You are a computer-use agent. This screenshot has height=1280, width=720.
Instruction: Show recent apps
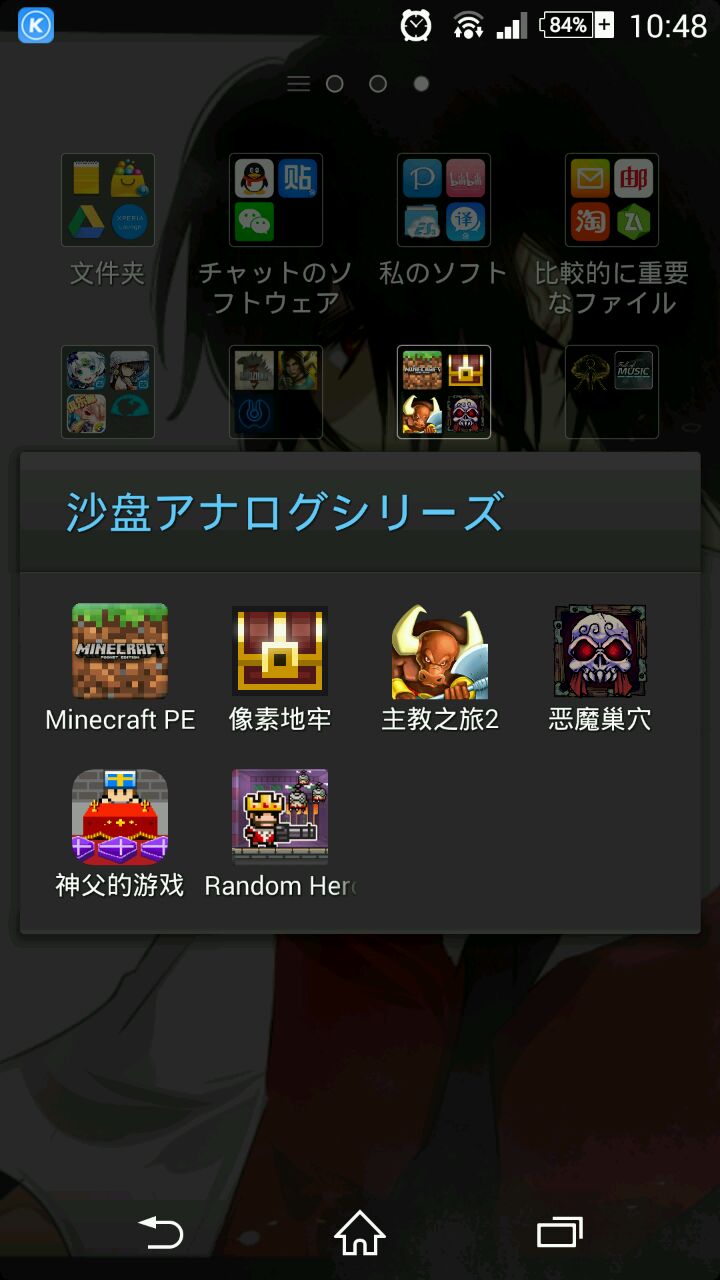pos(559,1233)
